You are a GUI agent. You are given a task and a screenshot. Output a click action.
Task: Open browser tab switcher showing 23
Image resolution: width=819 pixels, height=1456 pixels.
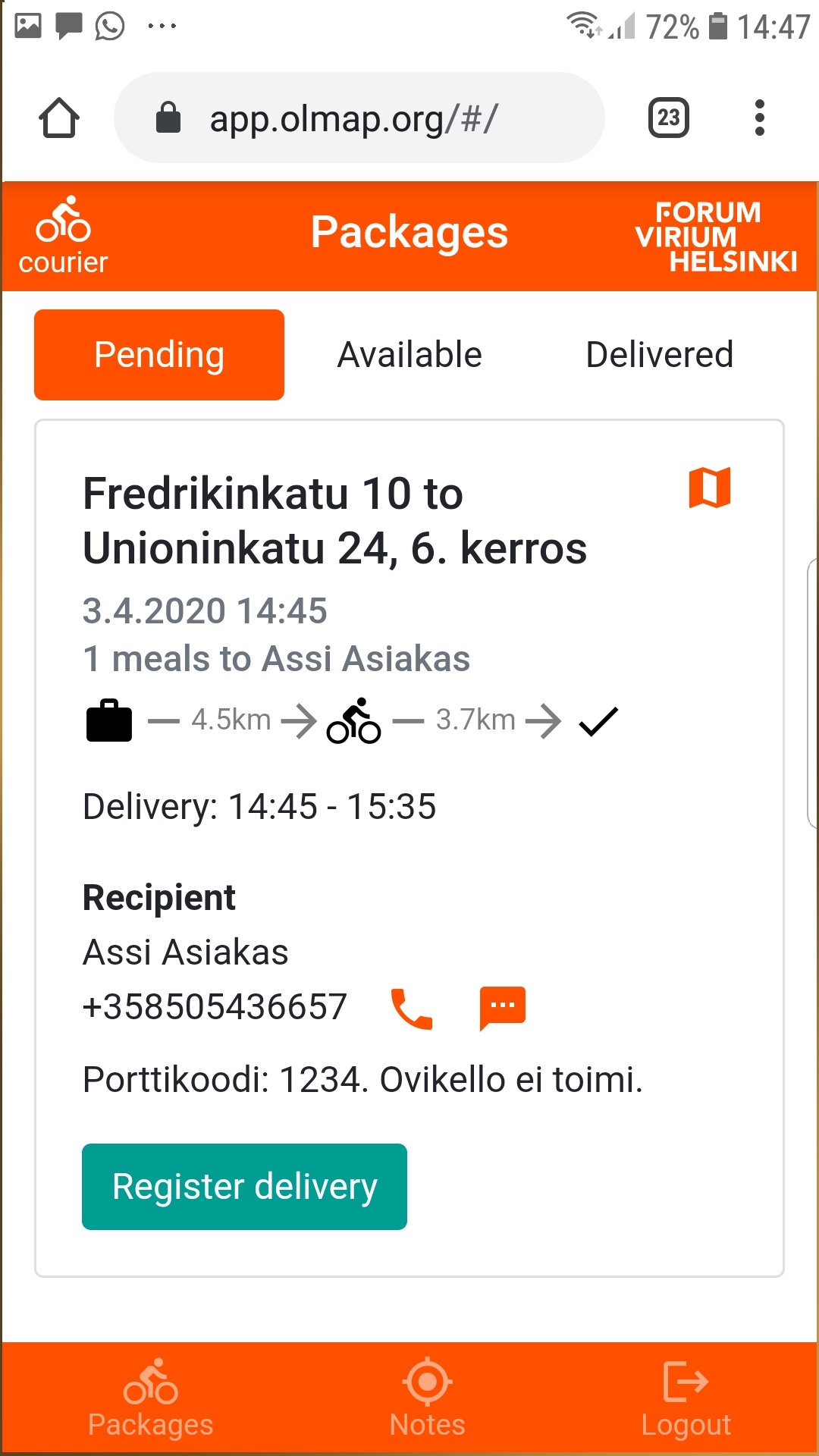tap(669, 118)
